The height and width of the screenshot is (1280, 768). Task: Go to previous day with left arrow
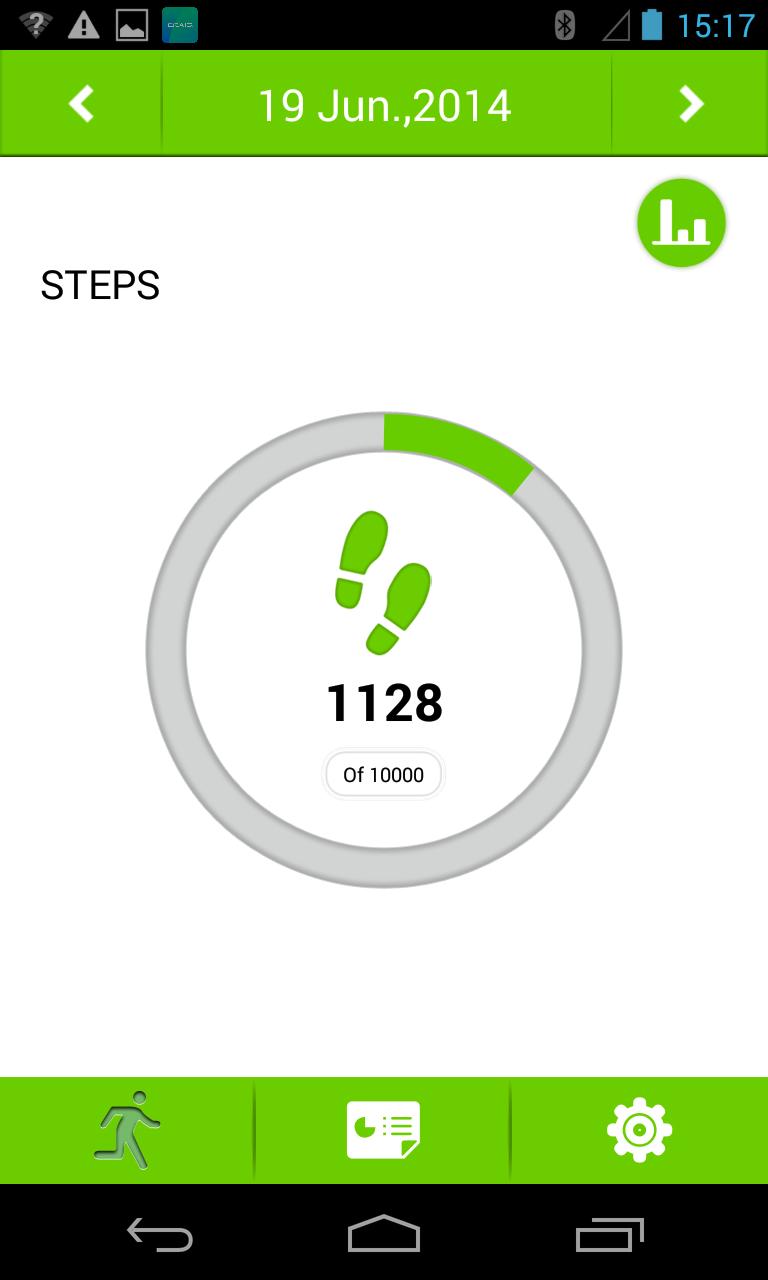79,102
